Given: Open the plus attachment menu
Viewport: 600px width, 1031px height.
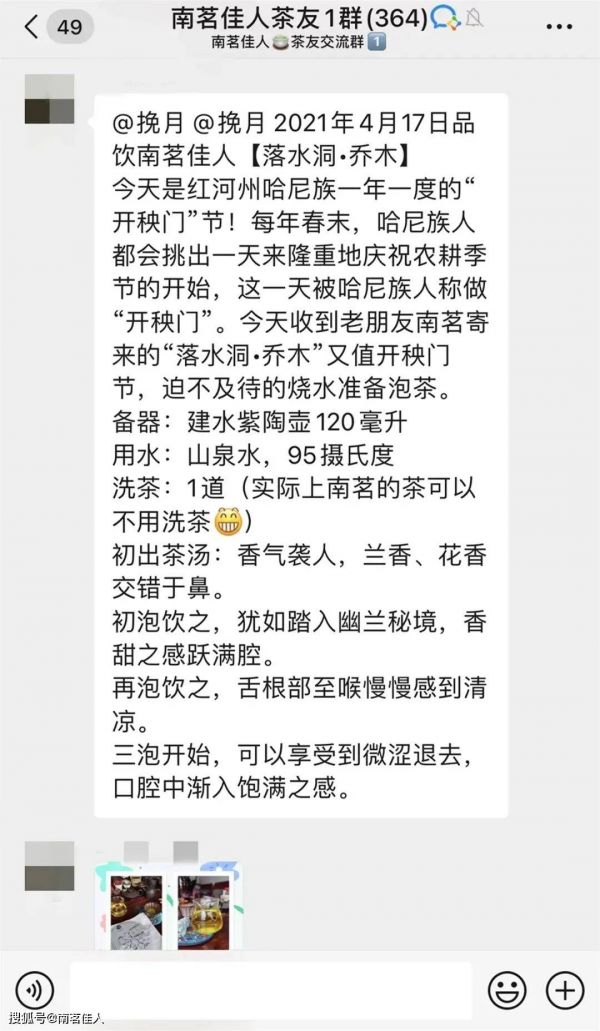Looking at the screenshot, I should tap(564, 990).
